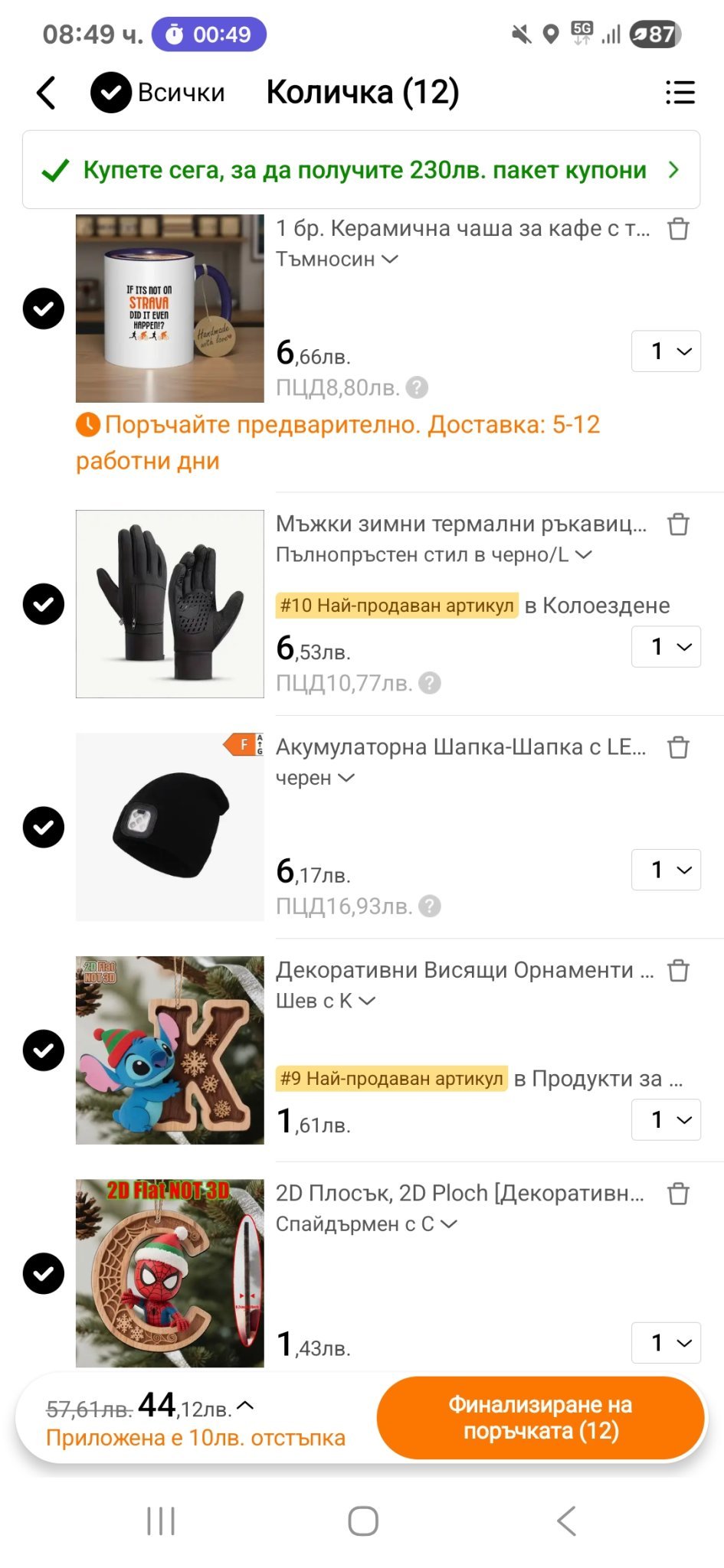Screen dimensions: 724x1568
Task: Change the Тъмносин mug color variant
Action: (337, 260)
